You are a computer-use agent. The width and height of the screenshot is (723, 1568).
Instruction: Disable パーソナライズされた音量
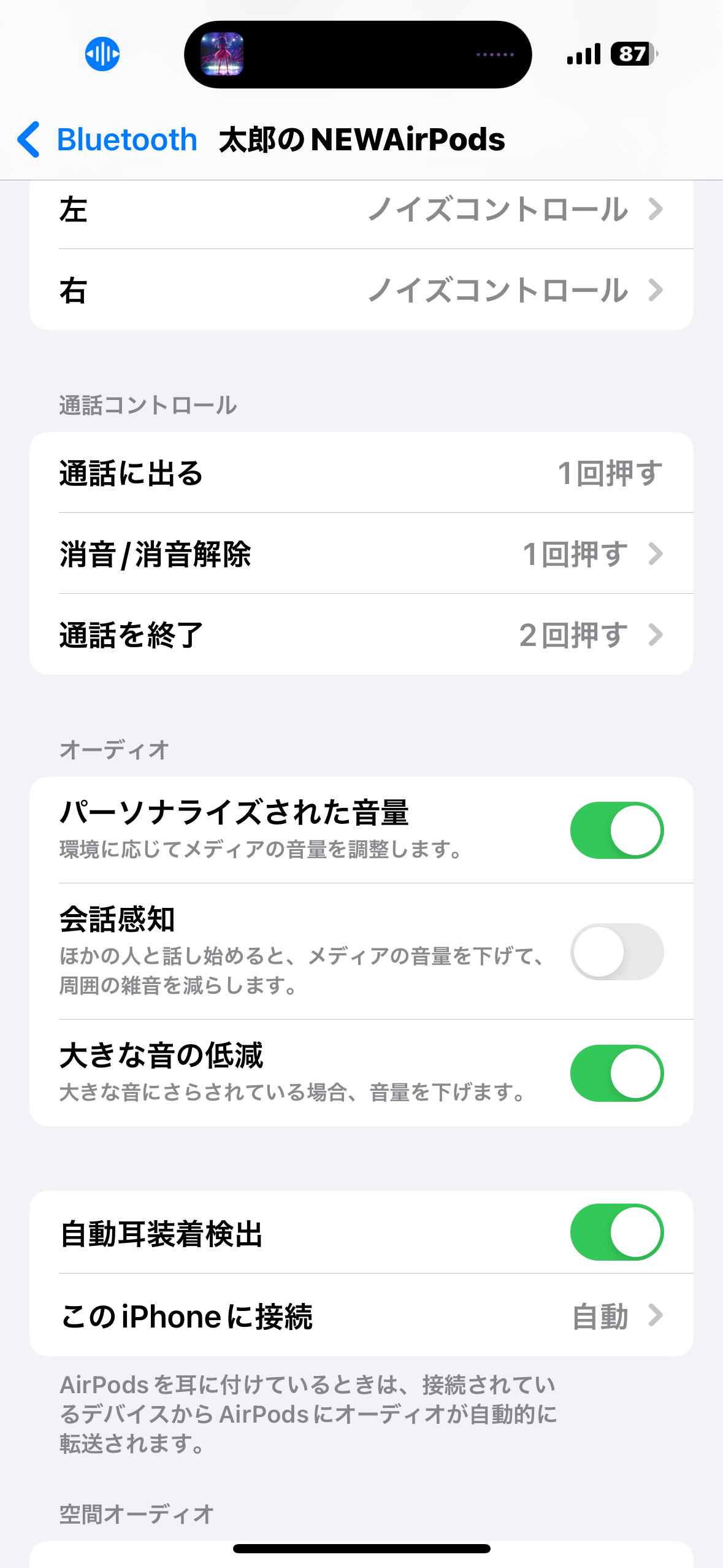[x=616, y=830]
